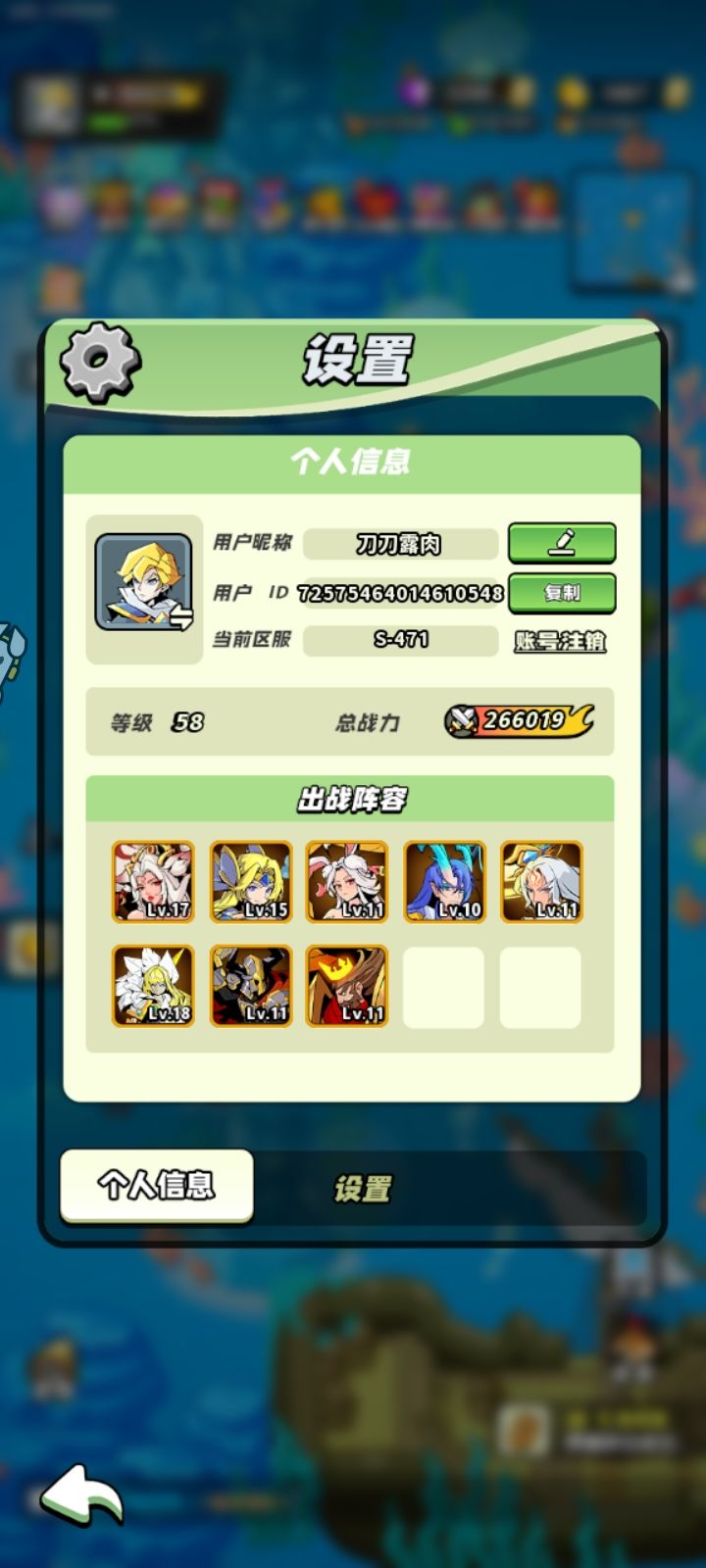Screen dimensions: 706x1568
Task: Tap the Lv.10 blue-haired hero portrait
Action: tap(447, 882)
